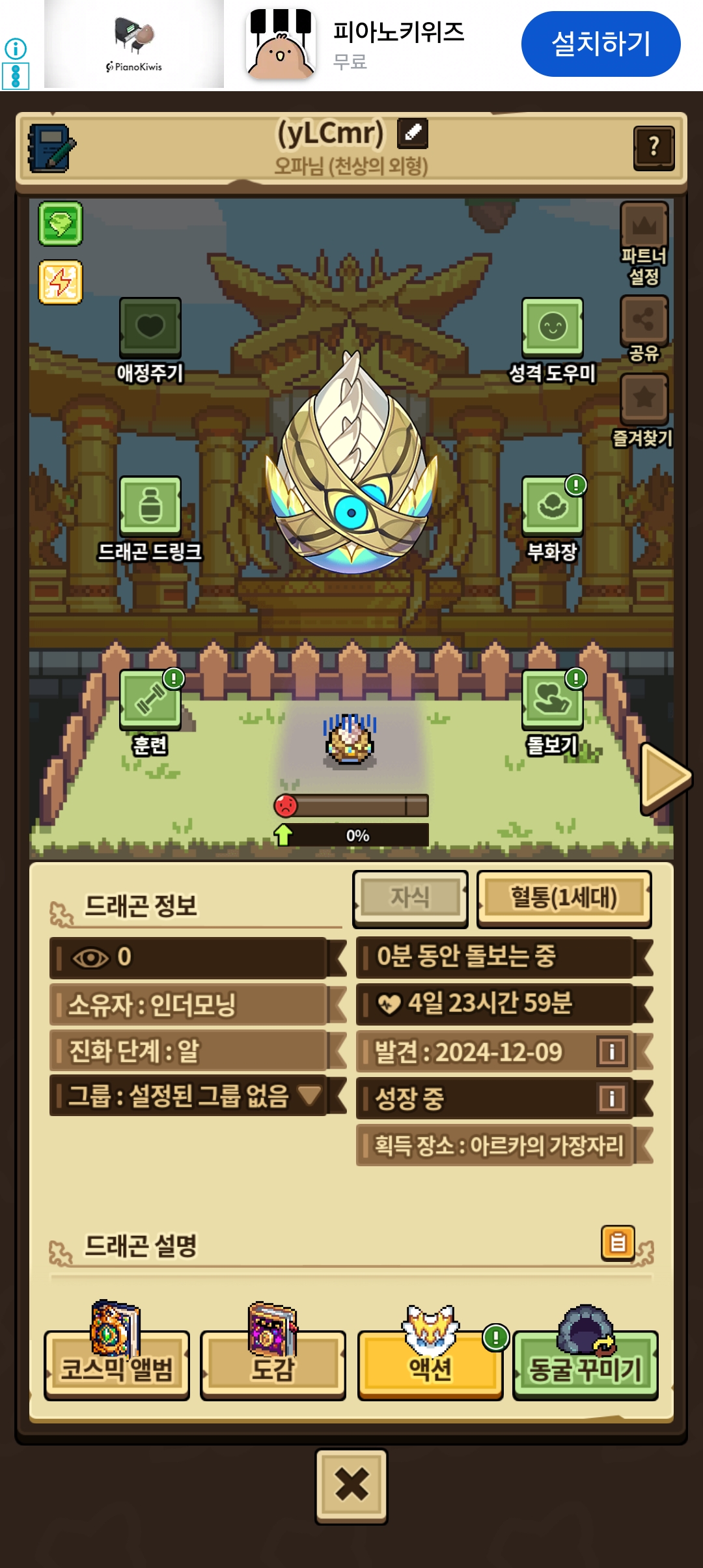The height and width of the screenshot is (1568, 703).
Task: View 혈통(1세대) lineage
Action: tap(564, 898)
